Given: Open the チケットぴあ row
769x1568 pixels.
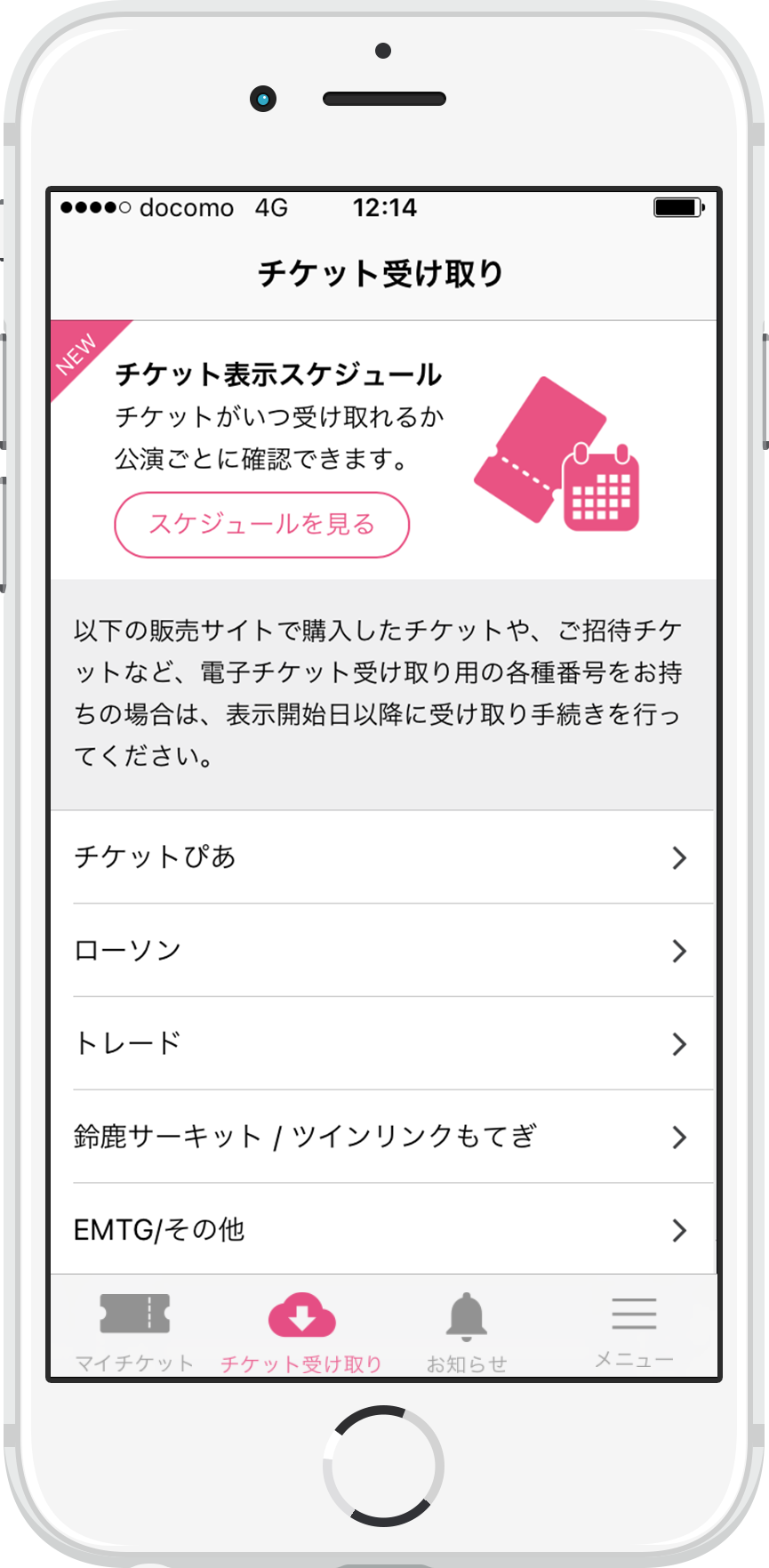Looking at the screenshot, I should click(382, 857).
